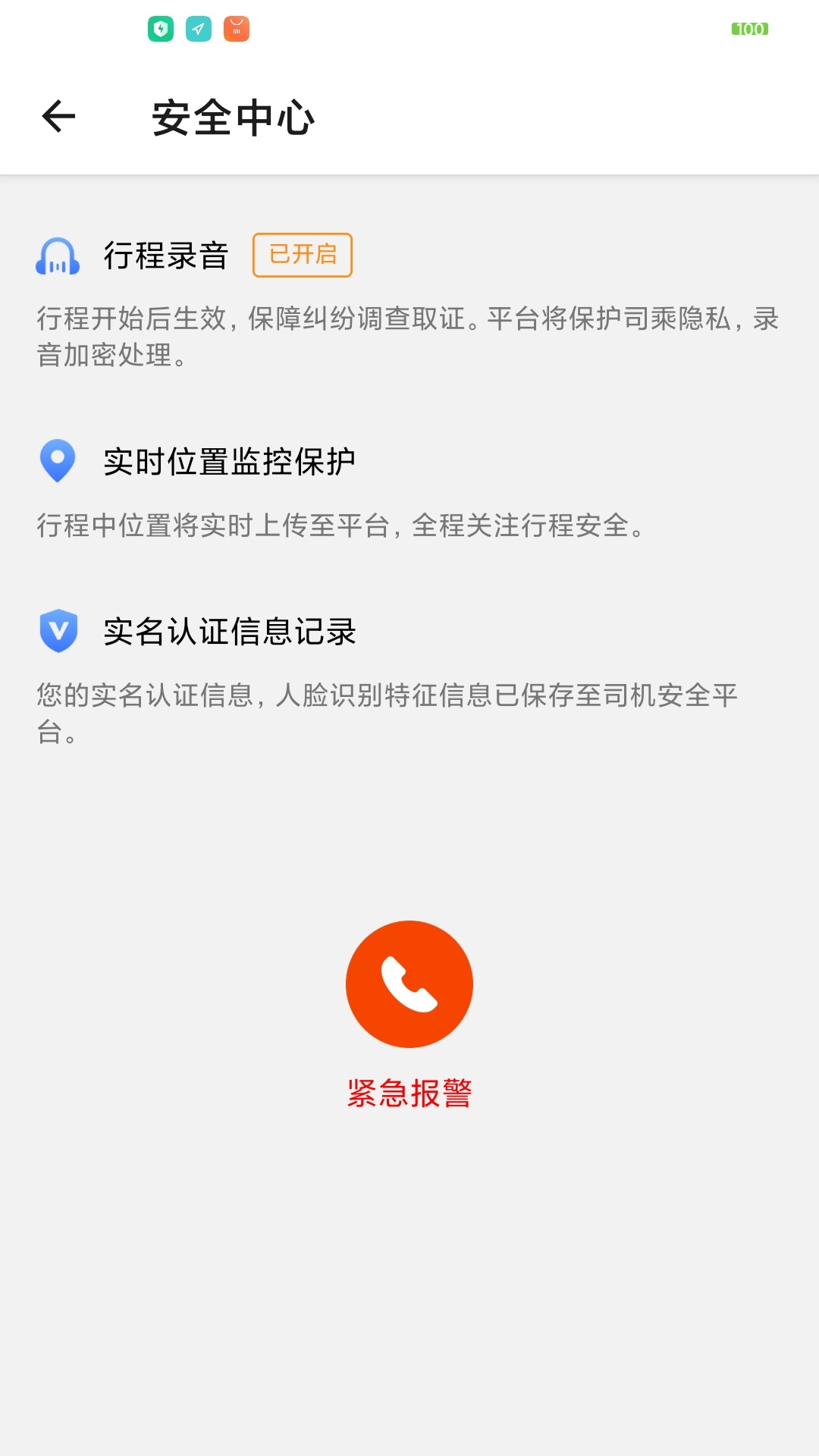Viewport: 819px width, 1456px height.
Task: Click the green security shield status icon
Action: 161,29
